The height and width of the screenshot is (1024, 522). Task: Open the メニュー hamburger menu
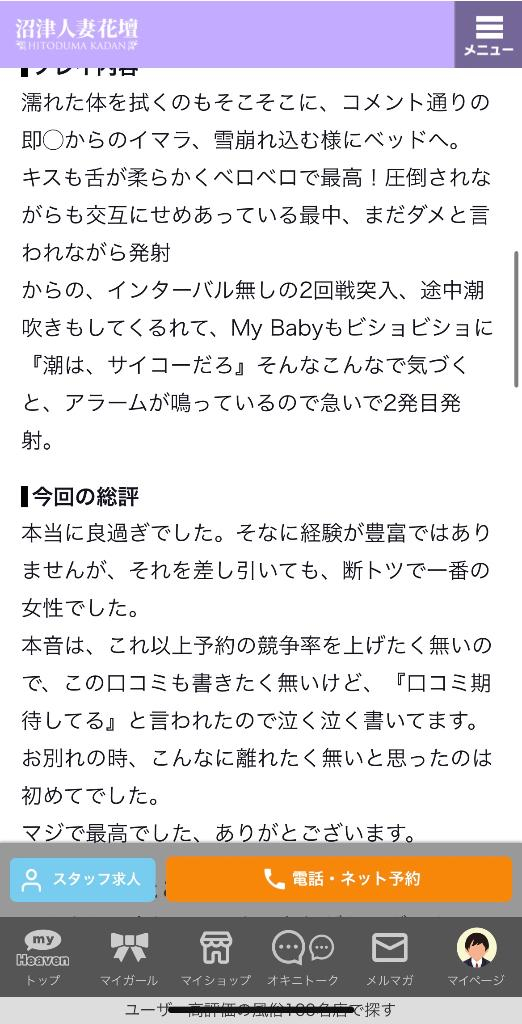[488, 34]
